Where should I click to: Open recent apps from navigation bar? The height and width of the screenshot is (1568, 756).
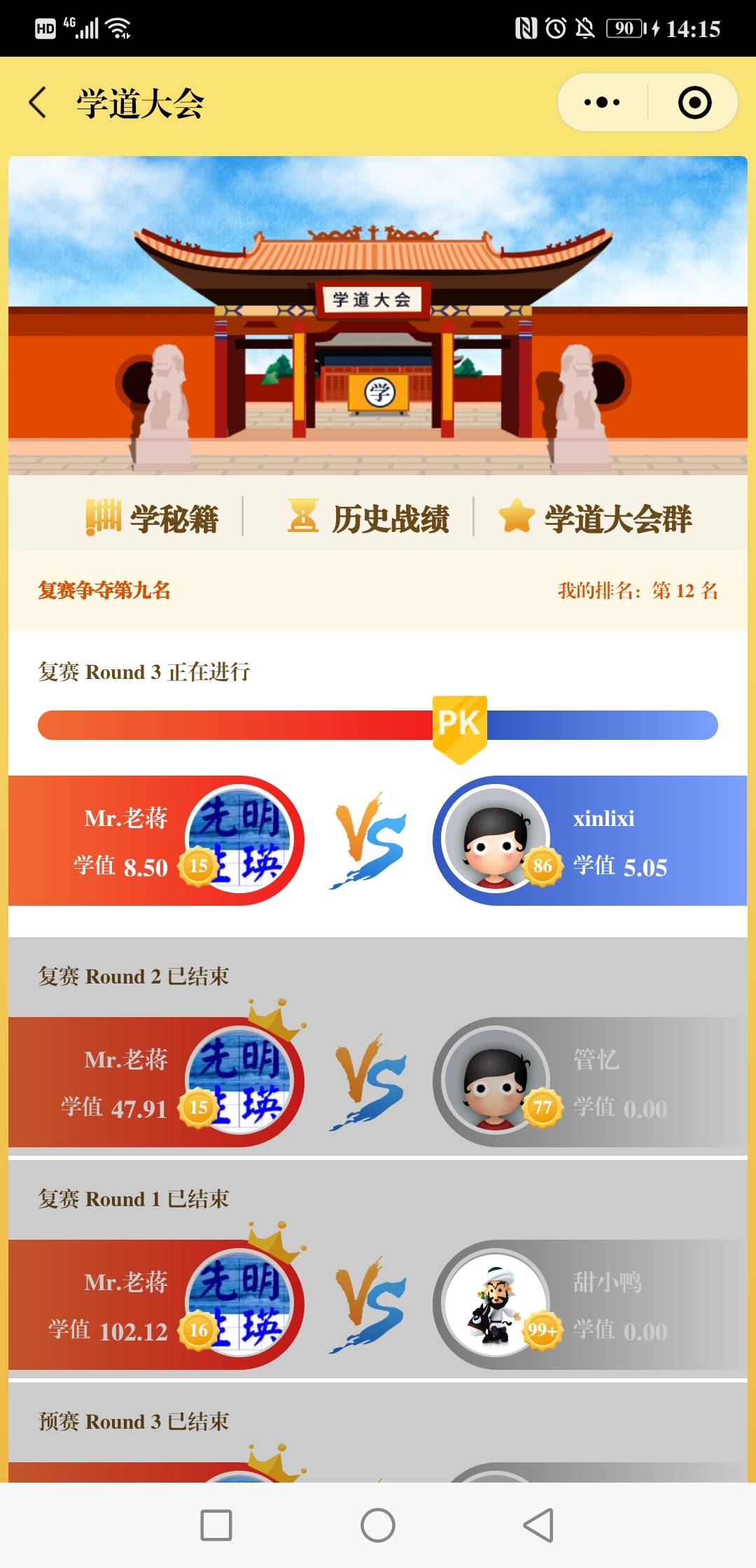(x=216, y=1525)
